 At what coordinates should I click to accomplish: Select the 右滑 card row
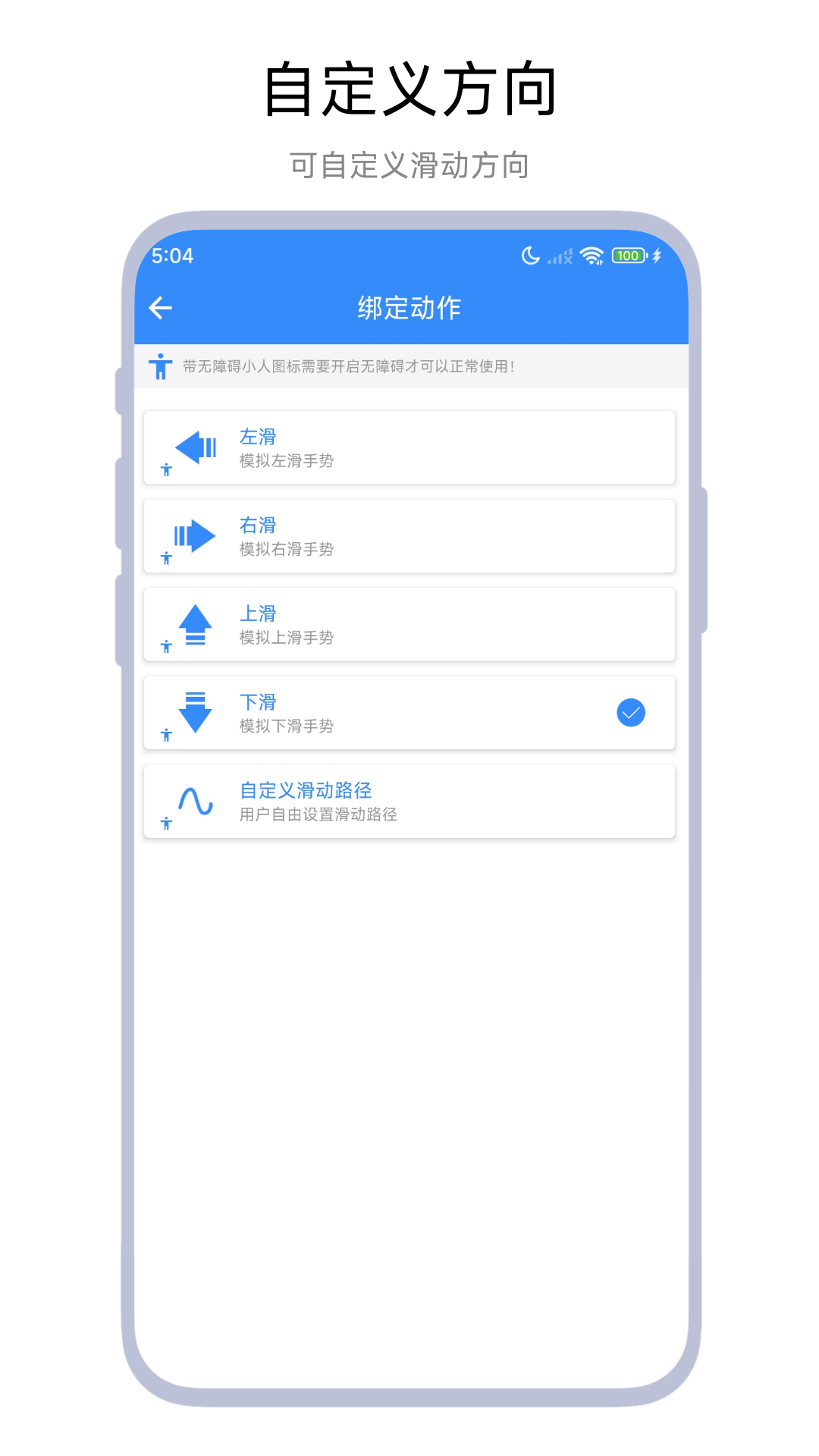click(409, 536)
